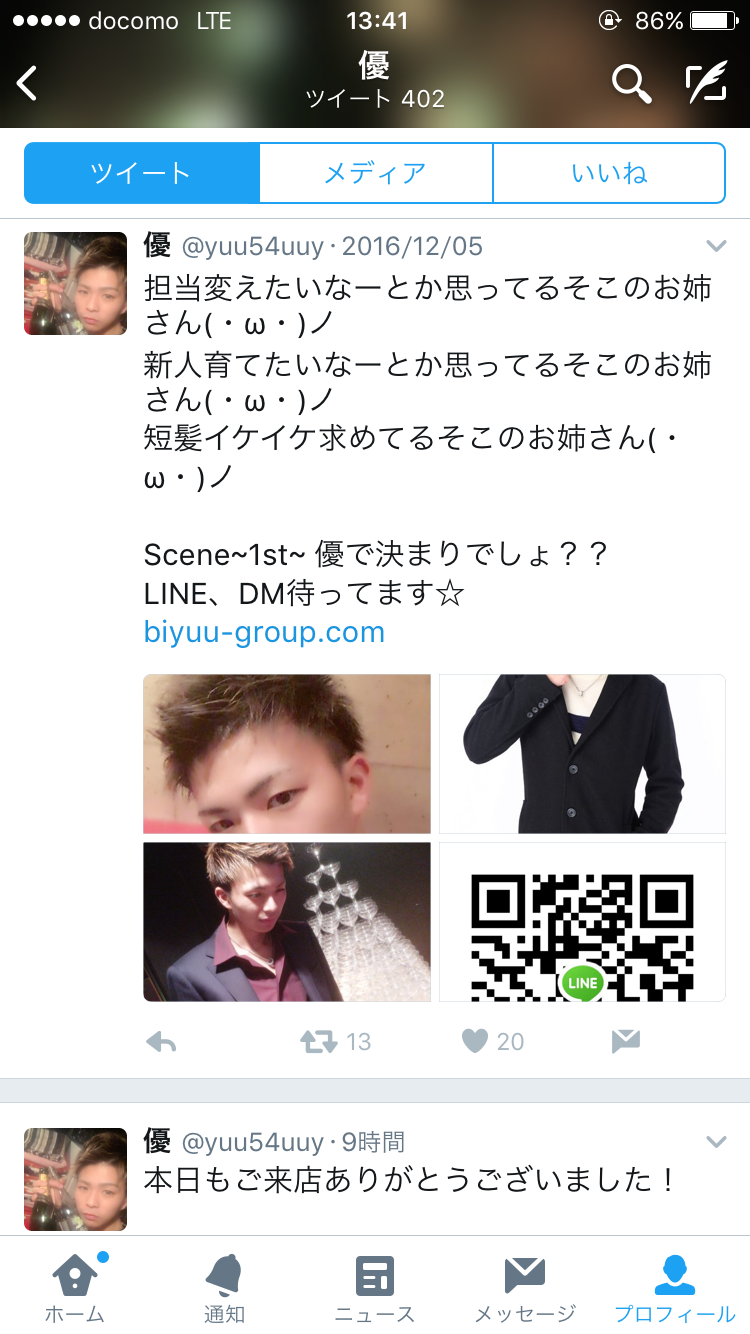Screen dimensions: 750x1334
Task: Open the black jacket photo
Action: [582, 754]
